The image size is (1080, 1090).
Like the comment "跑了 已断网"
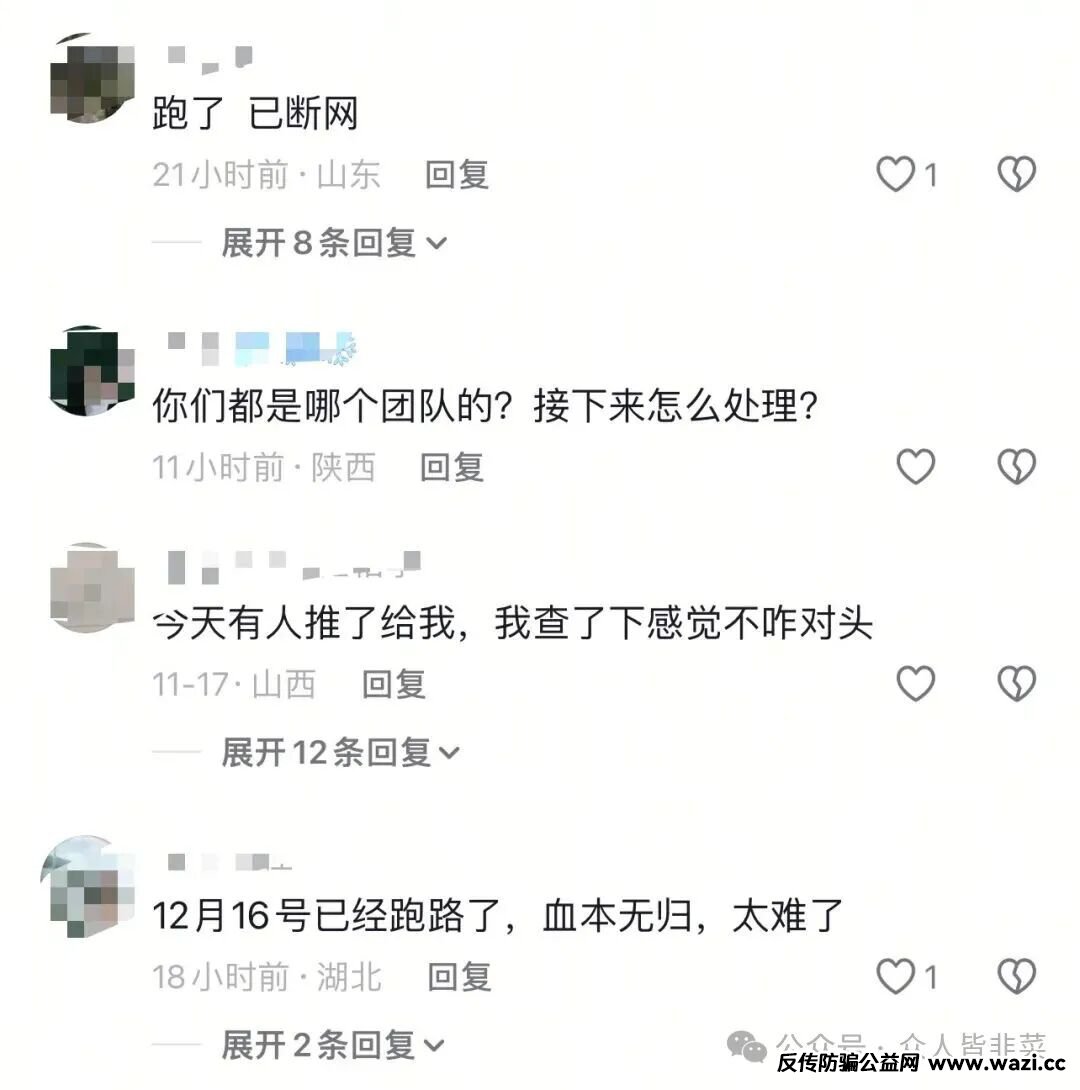pos(897,175)
